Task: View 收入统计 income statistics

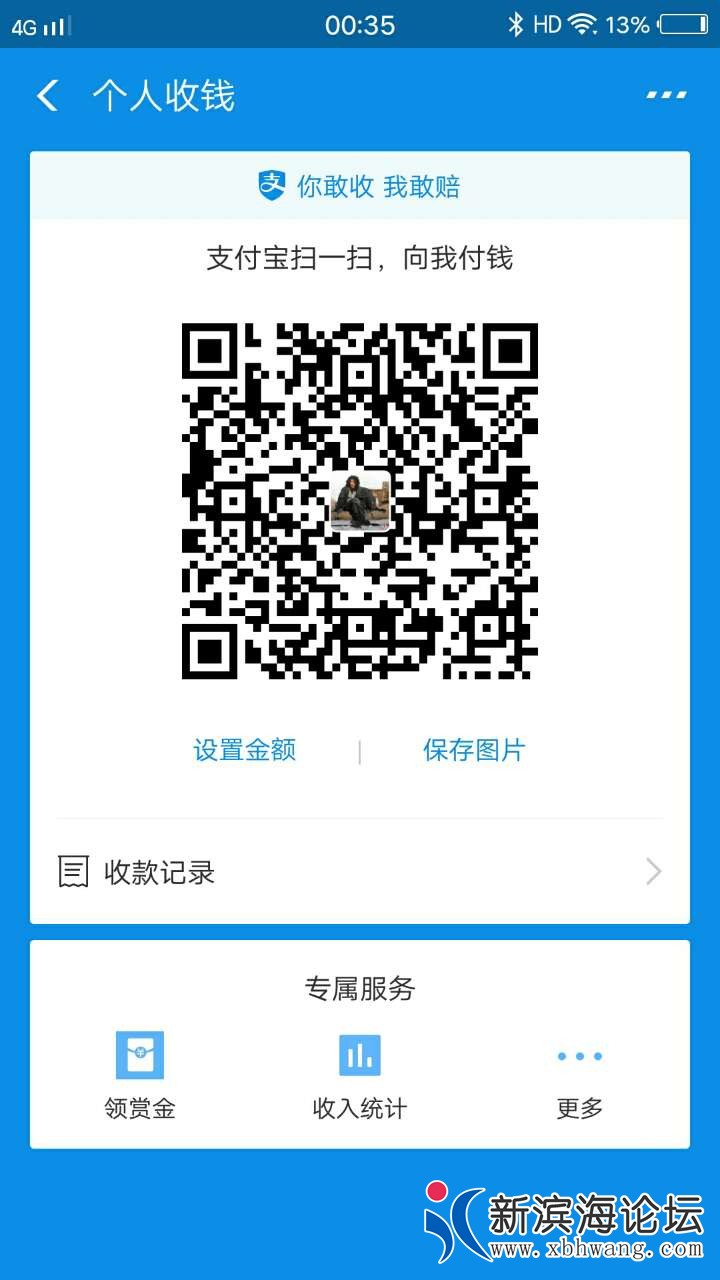Action: [360, 1075]
